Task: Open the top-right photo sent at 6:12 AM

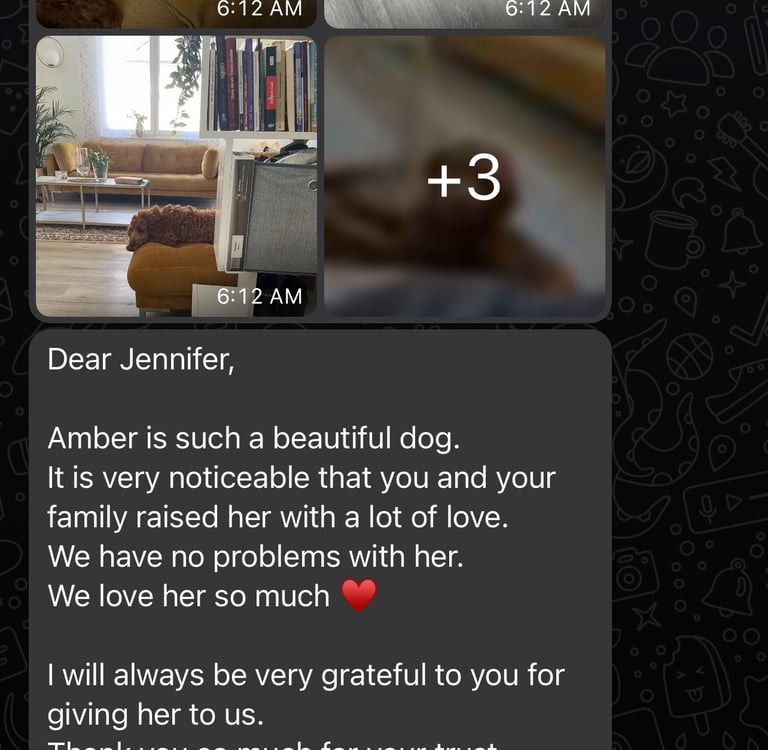Action: tap(464, 14)
